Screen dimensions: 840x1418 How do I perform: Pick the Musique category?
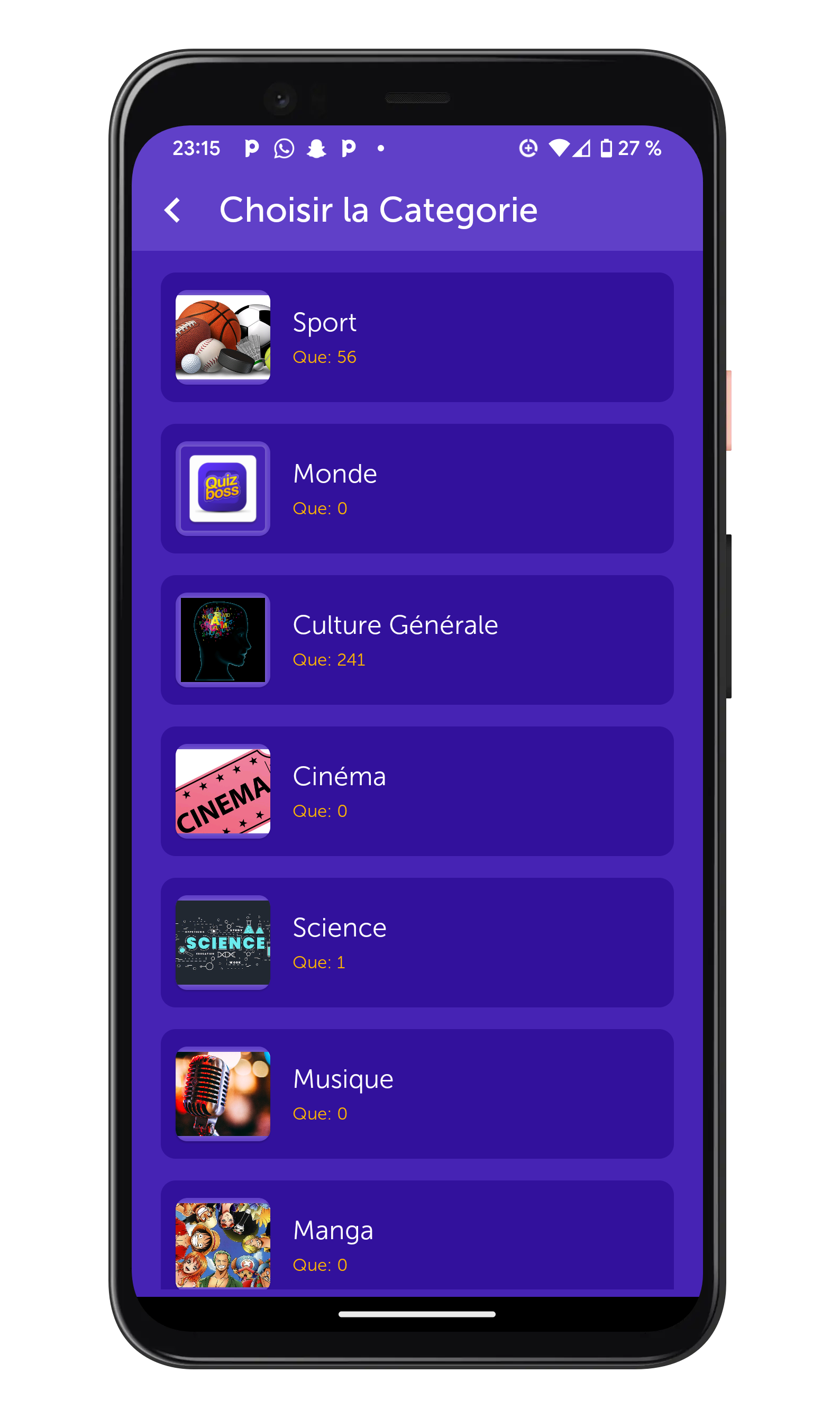click(417, 1094)
